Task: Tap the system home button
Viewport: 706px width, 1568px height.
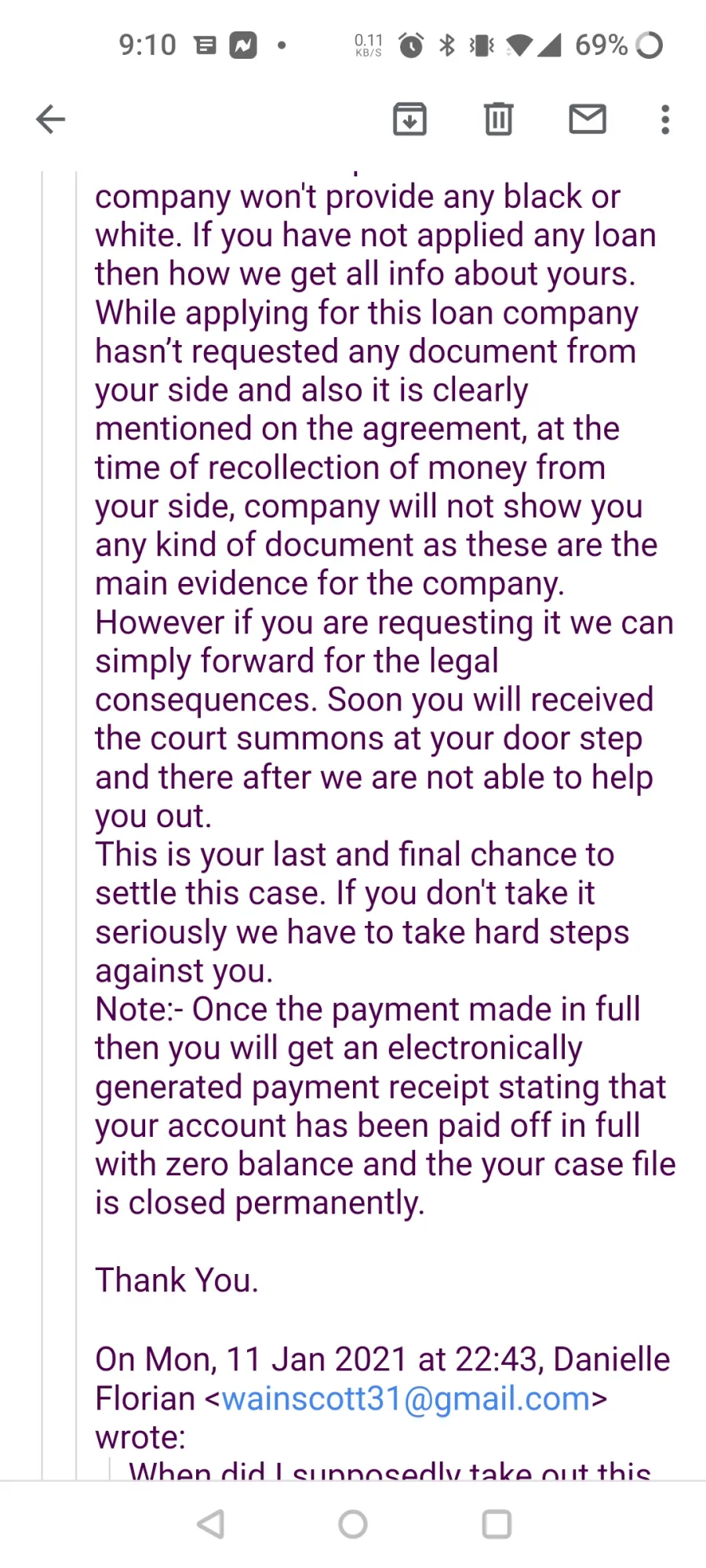Action: click(x=353, y=1524)
